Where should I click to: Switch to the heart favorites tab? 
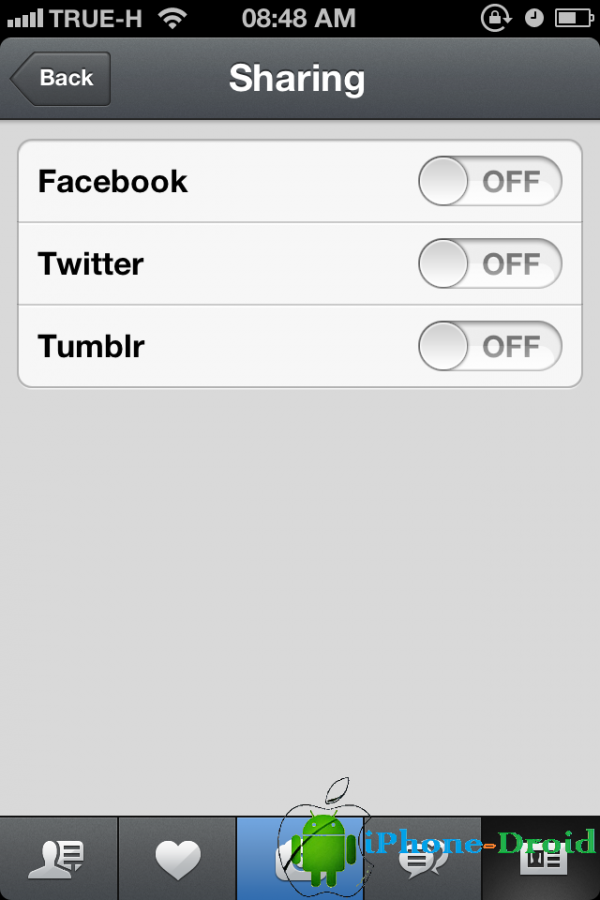pos(178,858)
